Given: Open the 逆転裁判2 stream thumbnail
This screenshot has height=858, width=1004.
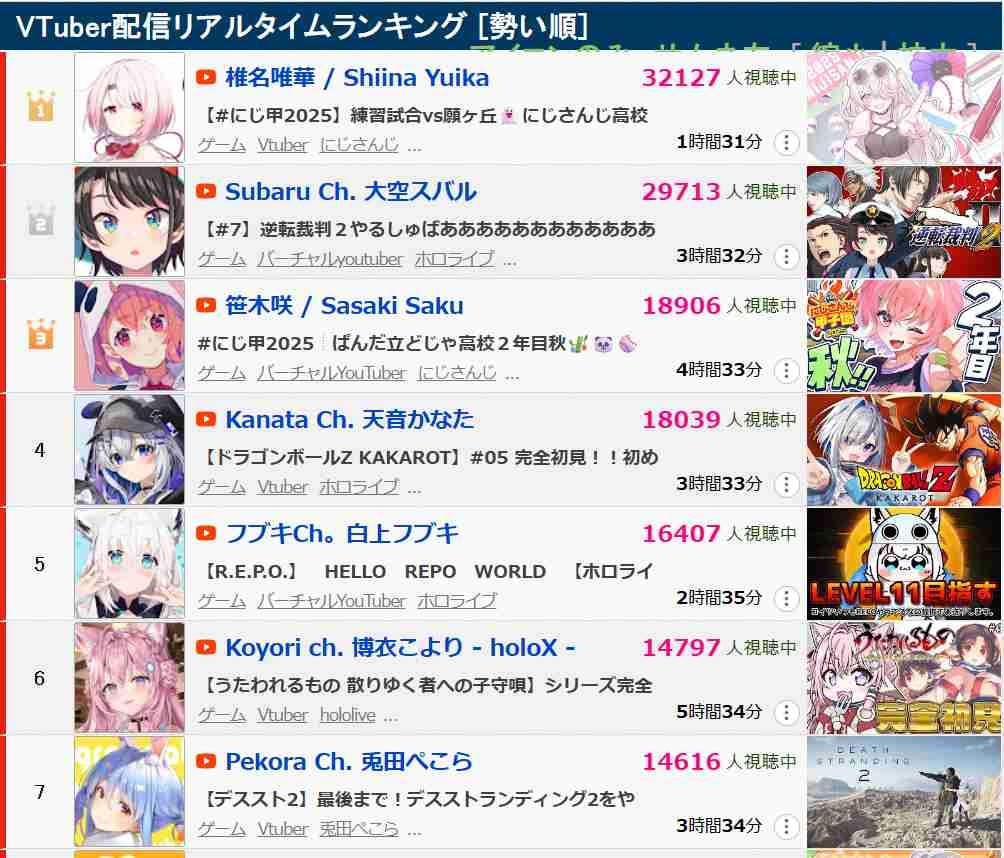Looking at the screenshot, I should (904, 222).
